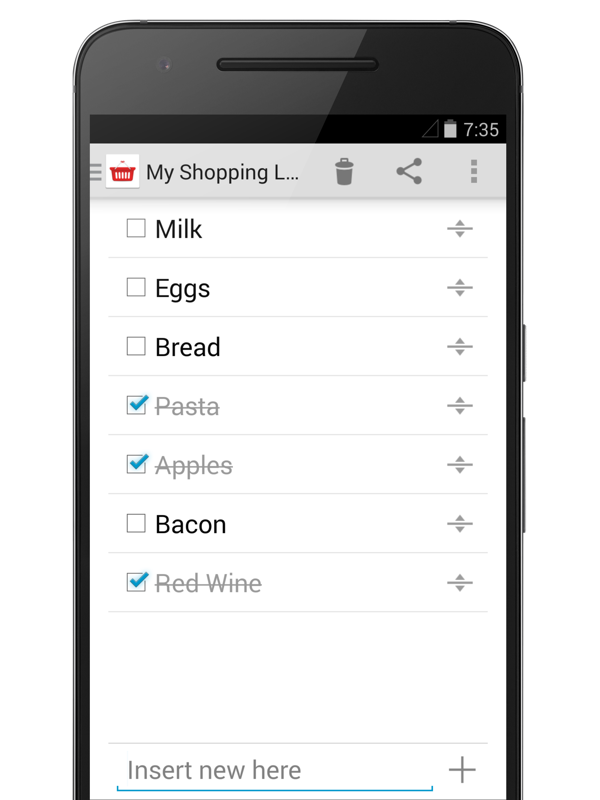Uncheck Pasta
Image resolution: width=600 pixels, height=800 pixels.
(136, 405)
